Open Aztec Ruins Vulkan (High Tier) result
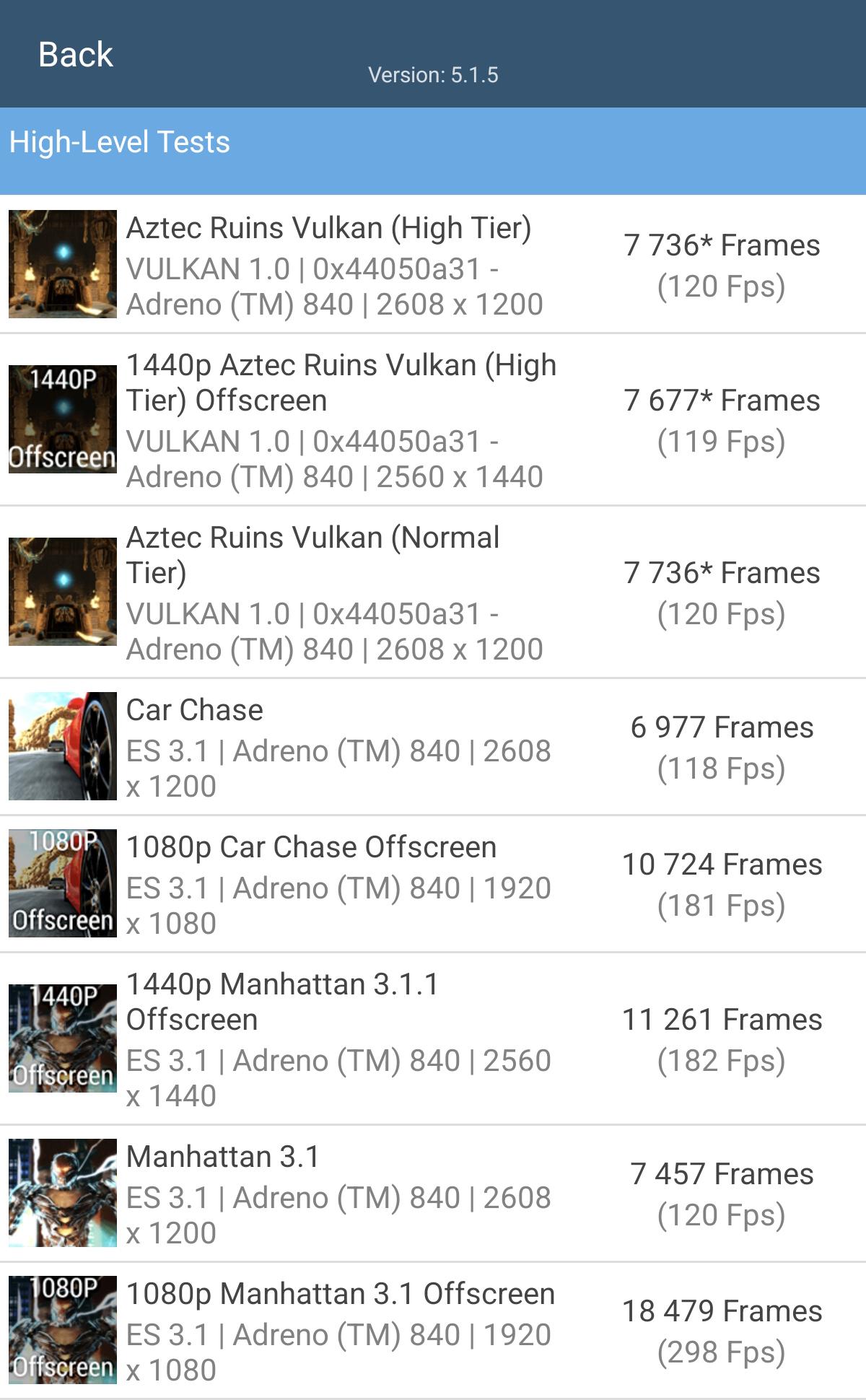The height and width of the screenshot is (1400, 866). point(433,264)
